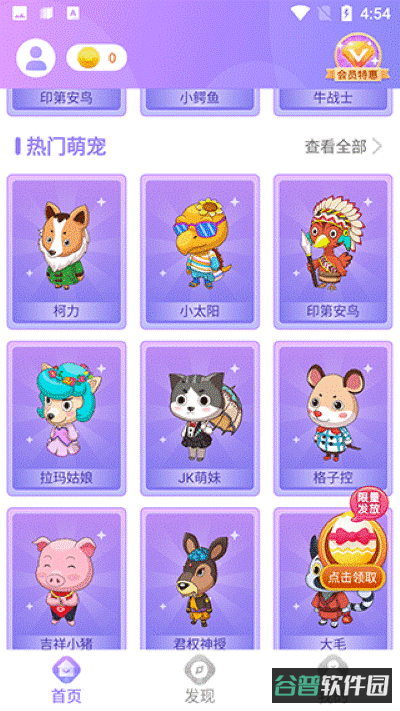Switch to the 发现 tab
Image resolution: width=400 pixels, height=711 pixels.
click(x=200, y=680)
